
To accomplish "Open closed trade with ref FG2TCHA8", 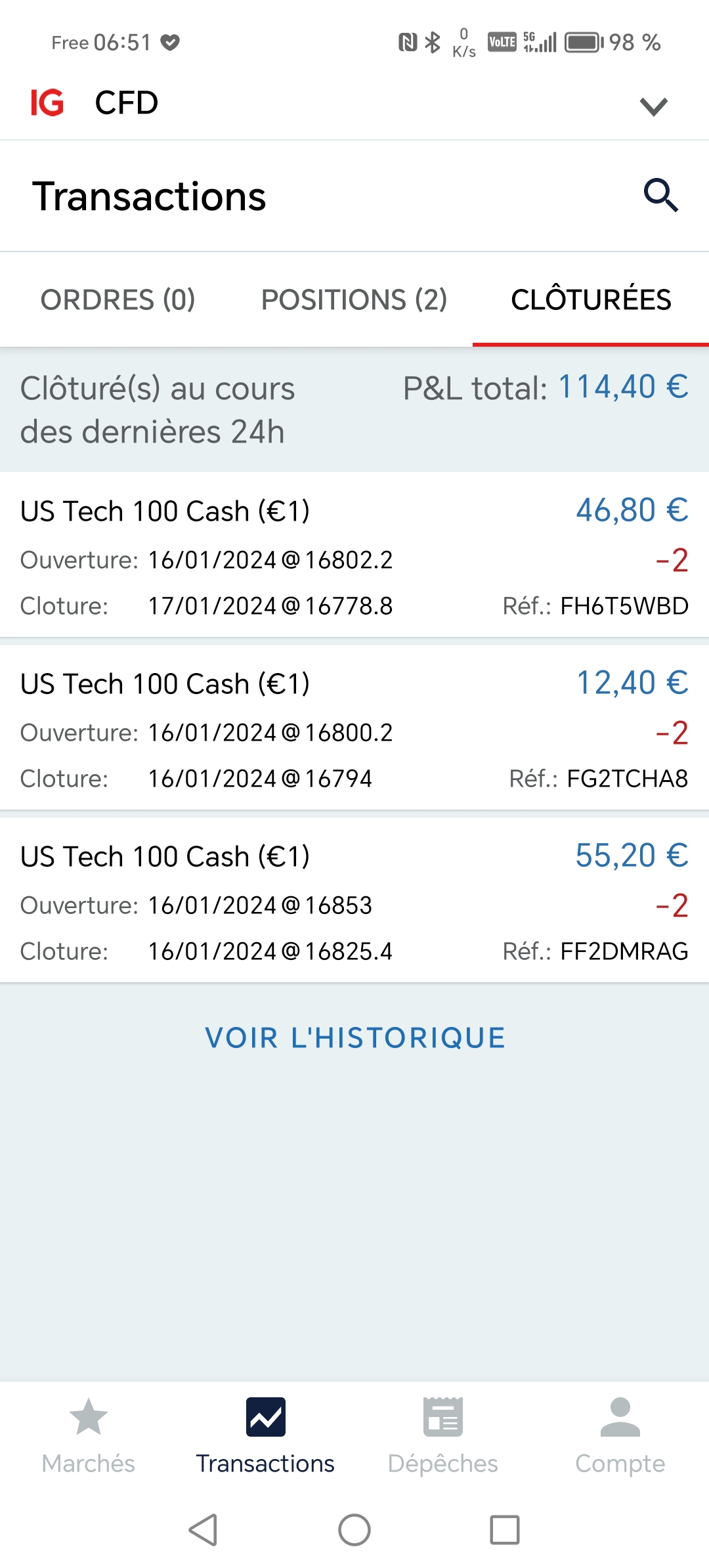I will [354, 728].
